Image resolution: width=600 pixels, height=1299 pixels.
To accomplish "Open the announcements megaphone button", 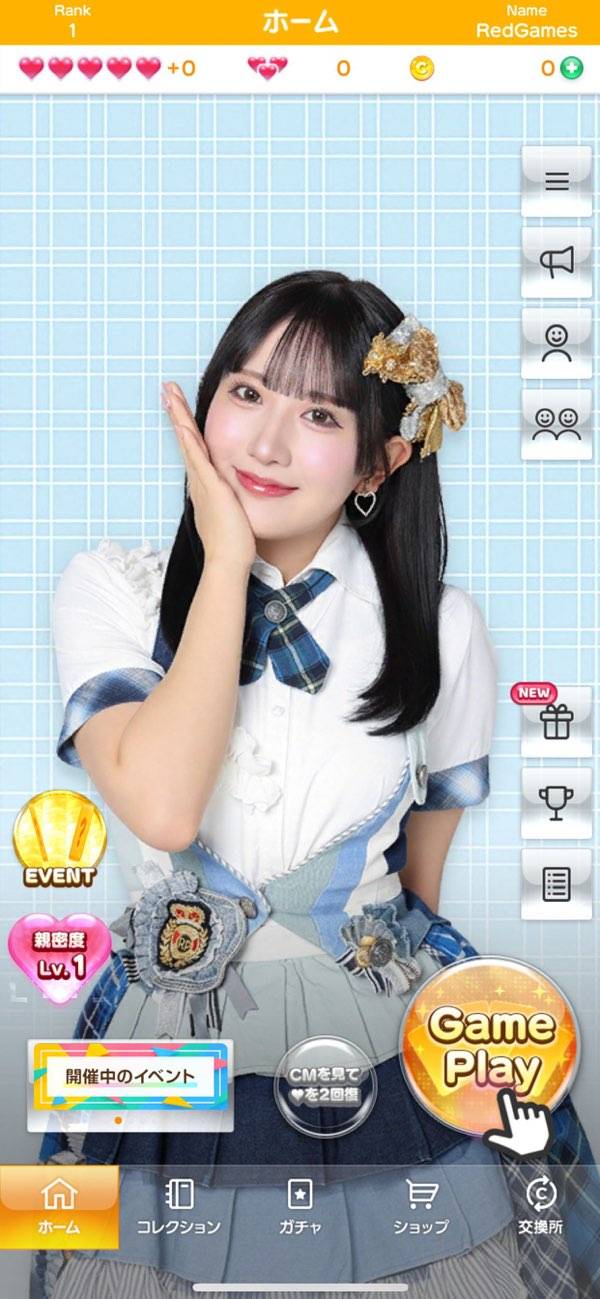I will (556, 262).
